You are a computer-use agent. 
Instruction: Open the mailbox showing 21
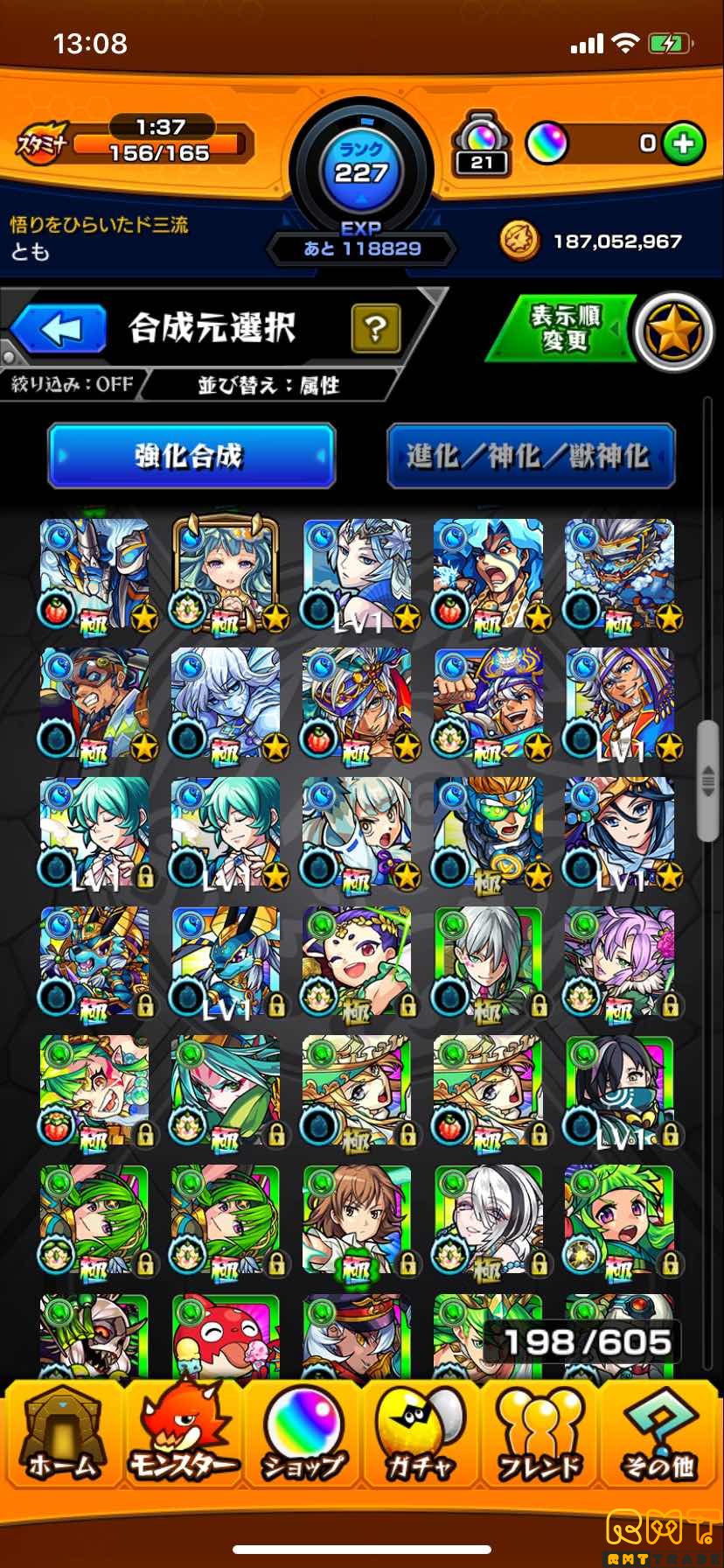(x=481, y=143)
